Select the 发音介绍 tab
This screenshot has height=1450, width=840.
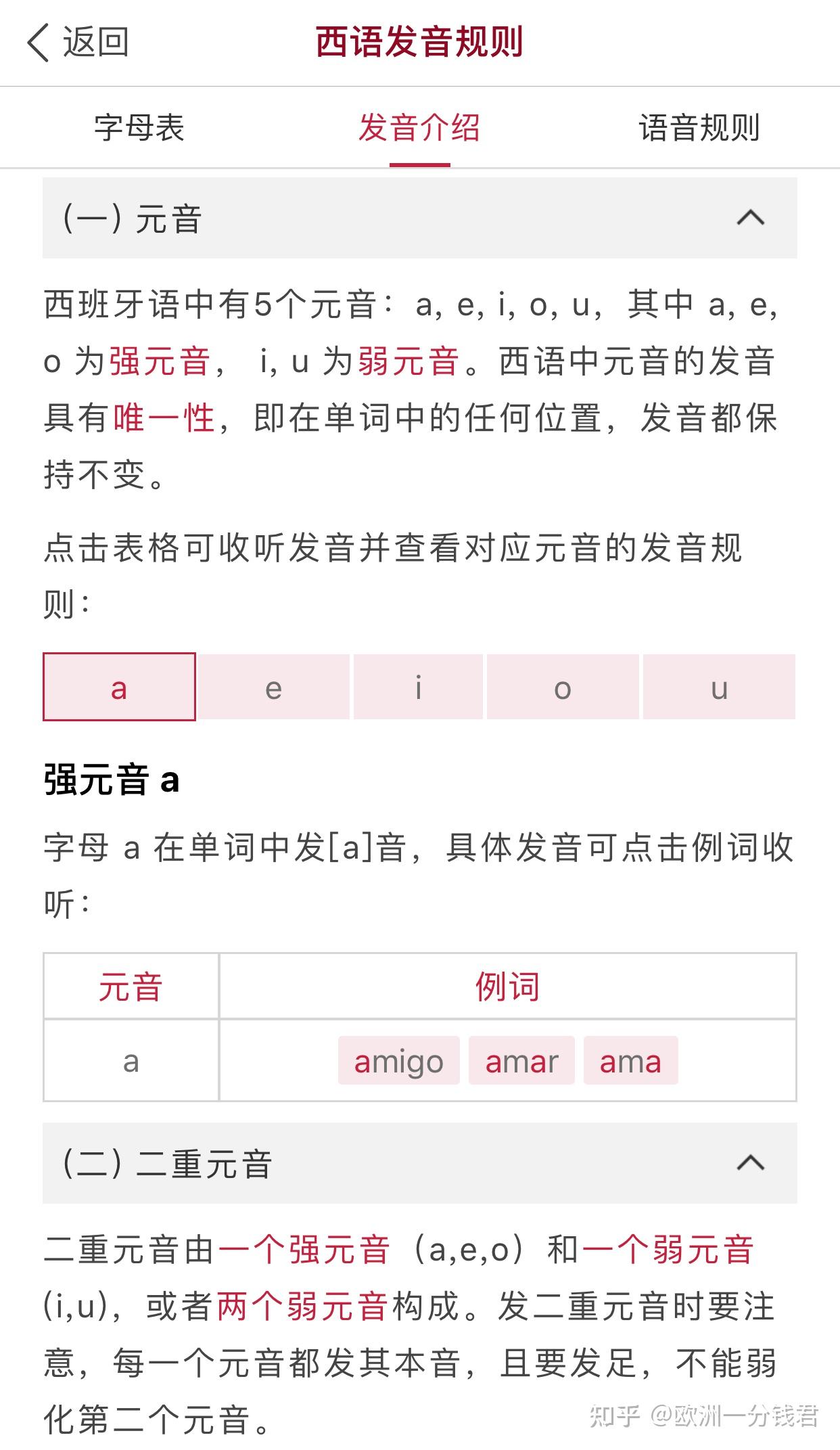(x=419, y=127)
